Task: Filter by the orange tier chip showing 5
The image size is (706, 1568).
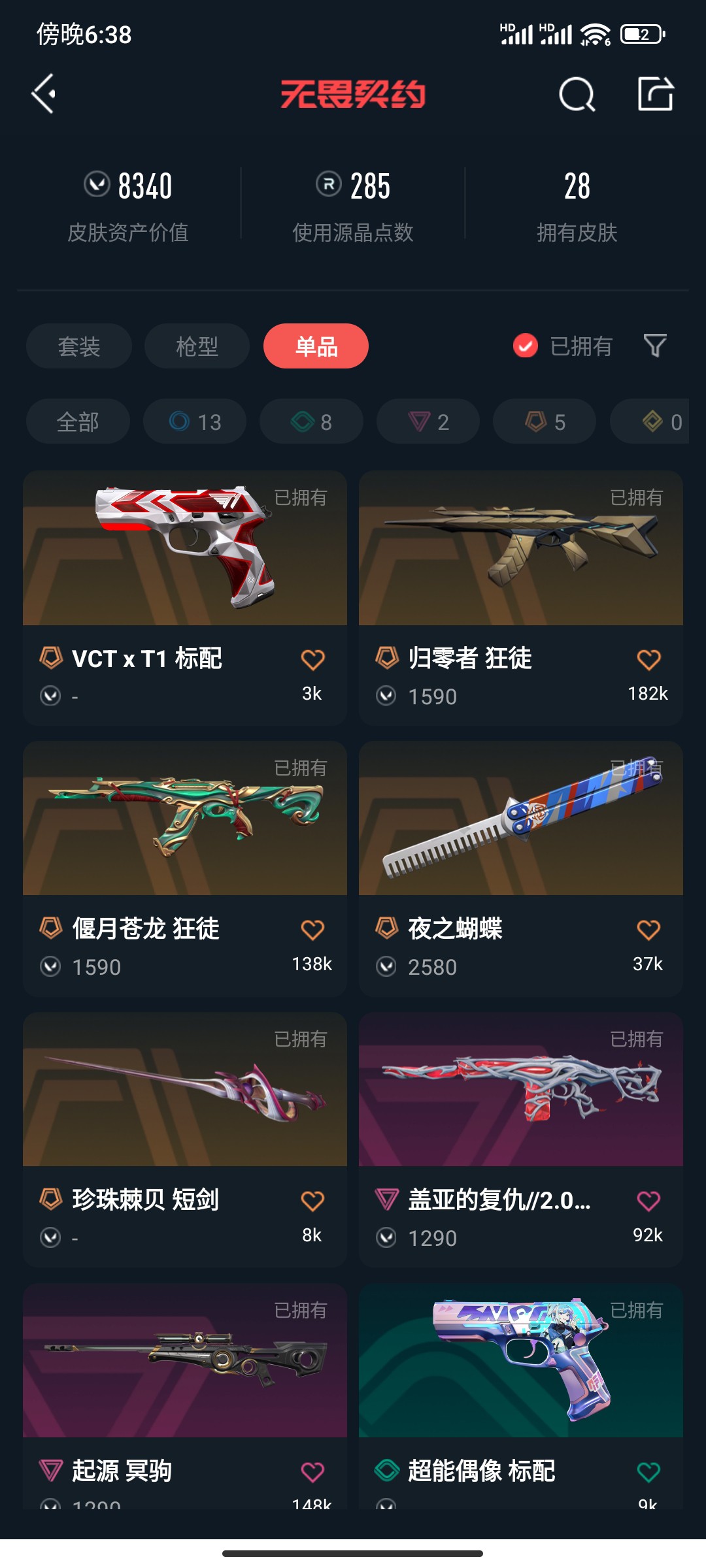Action: [545, 422]
